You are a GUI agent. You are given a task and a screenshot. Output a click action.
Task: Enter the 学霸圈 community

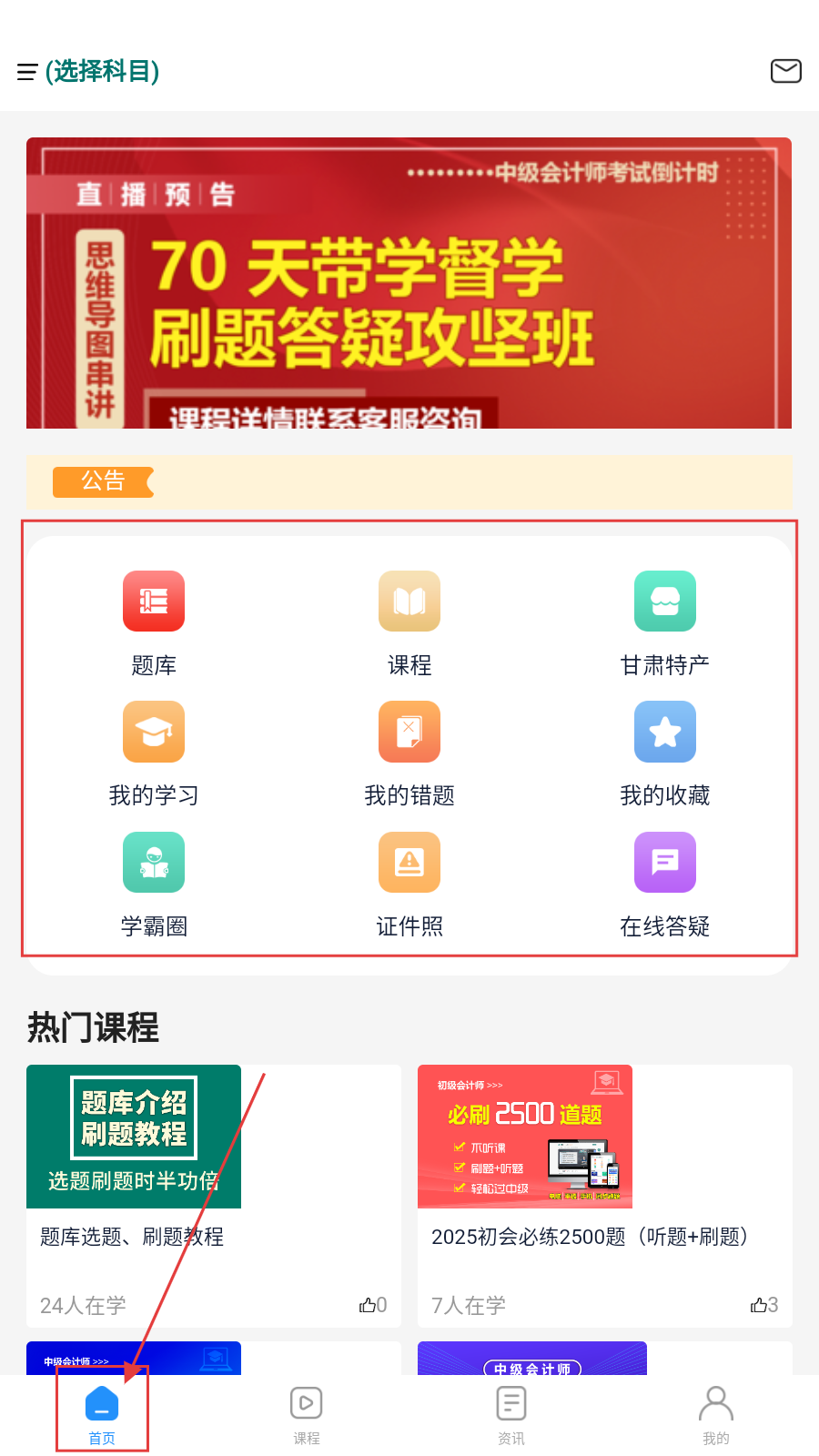tap(154, 885)
